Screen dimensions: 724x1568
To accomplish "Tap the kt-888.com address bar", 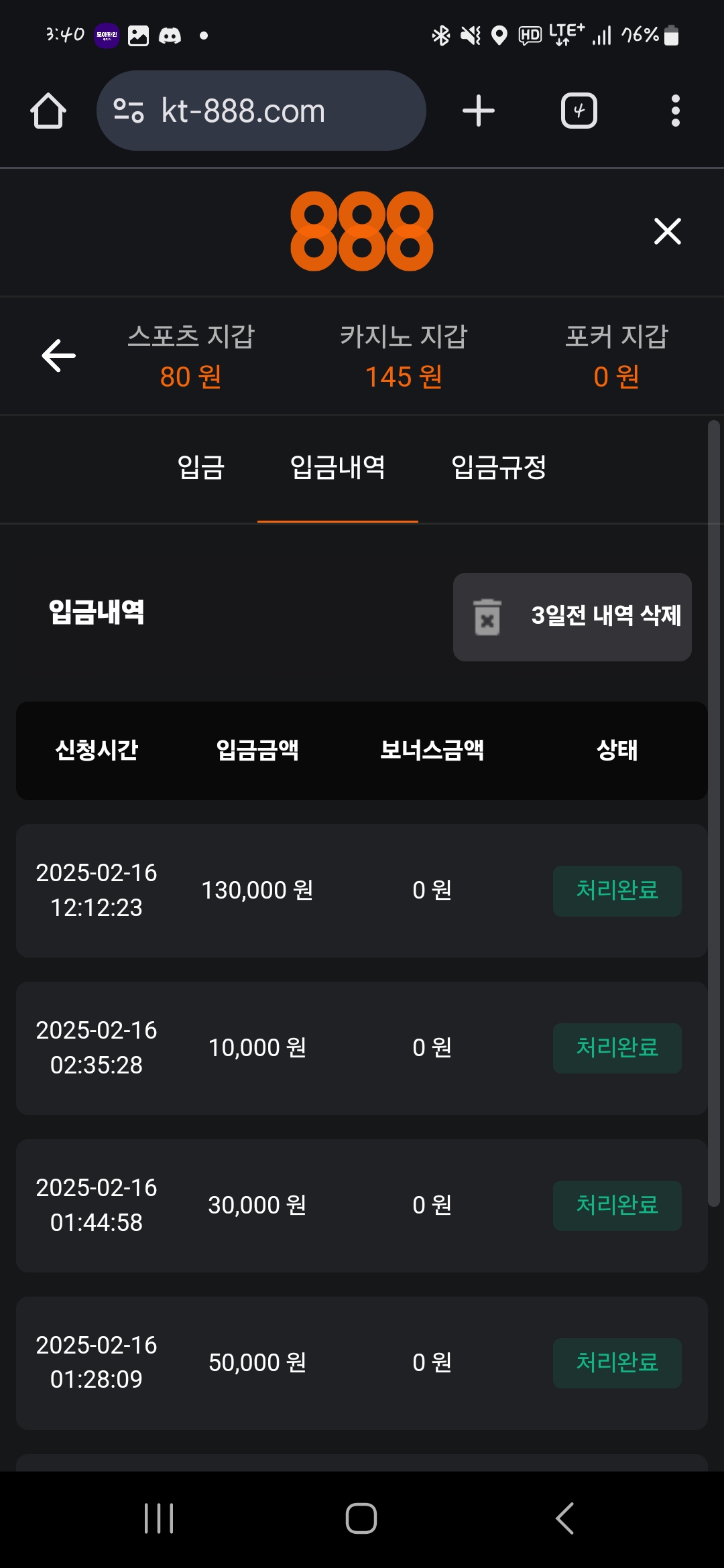I will pyautogui.click(x=261, y=111).
